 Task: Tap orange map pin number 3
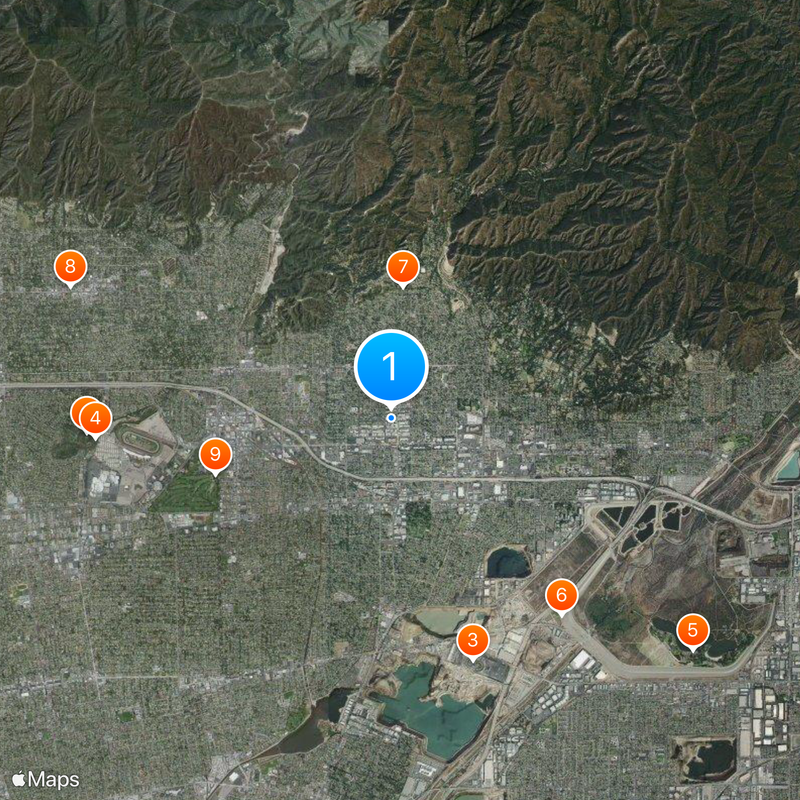tap(472, 640)
